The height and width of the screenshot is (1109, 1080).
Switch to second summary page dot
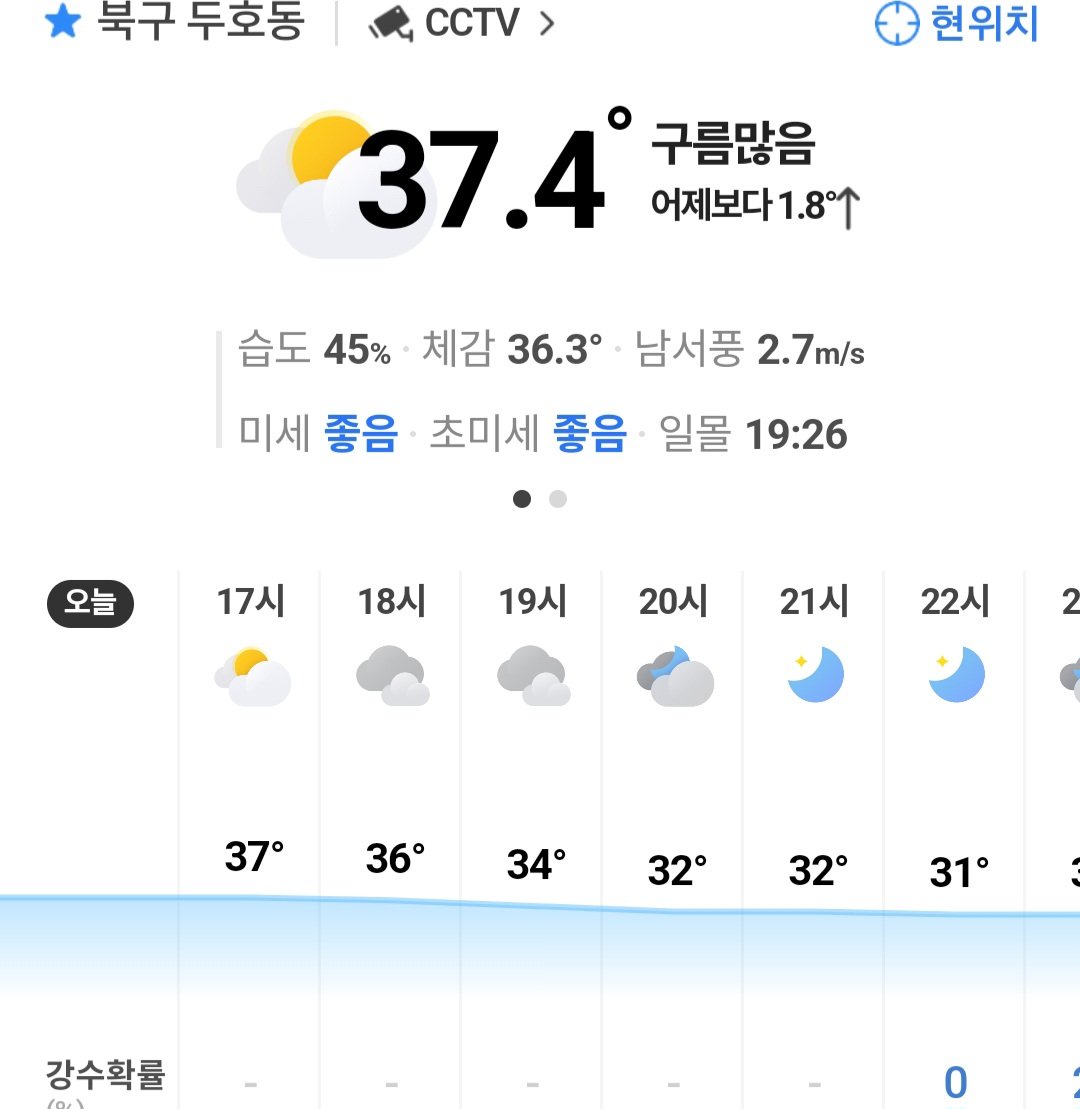(x=558, y=499)
